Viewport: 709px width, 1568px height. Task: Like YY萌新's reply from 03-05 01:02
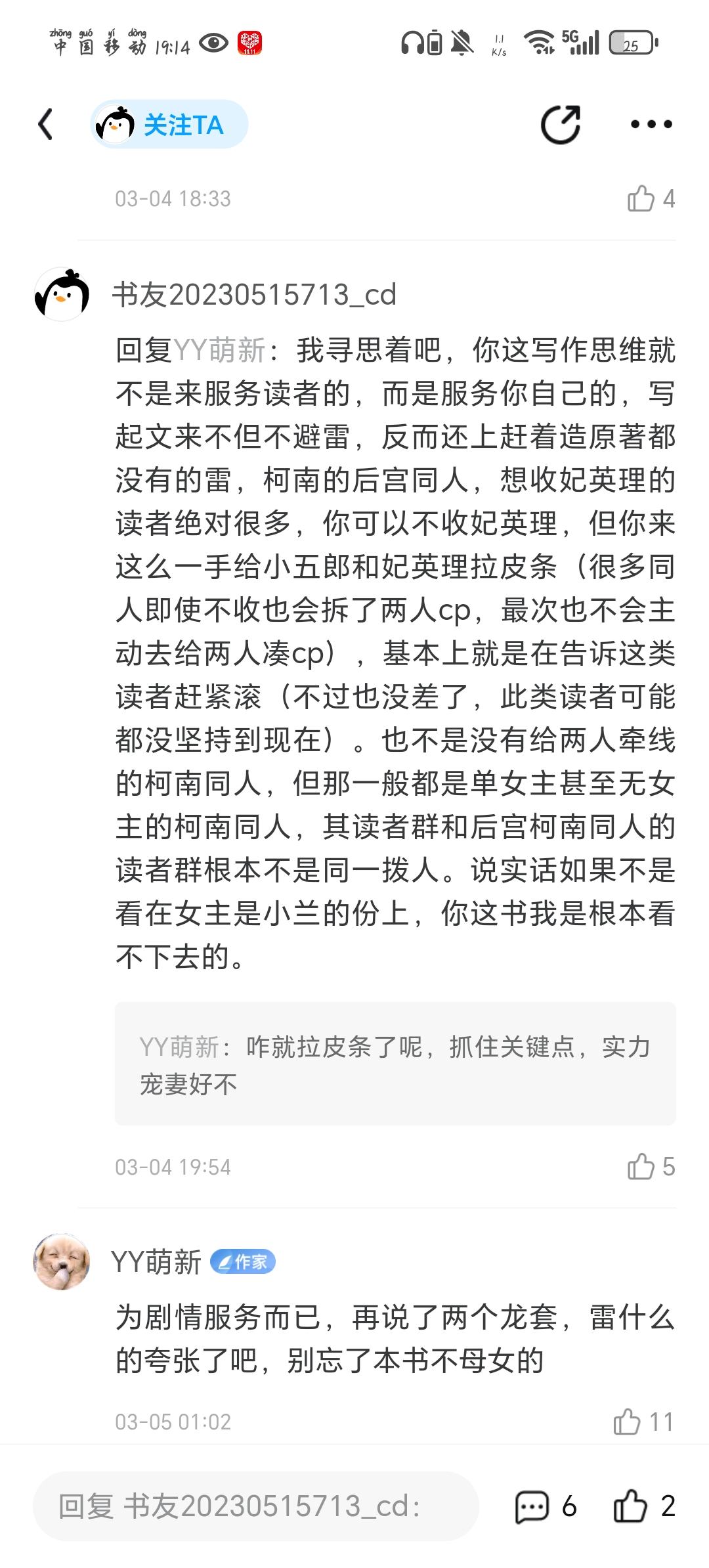[643, 1422]
